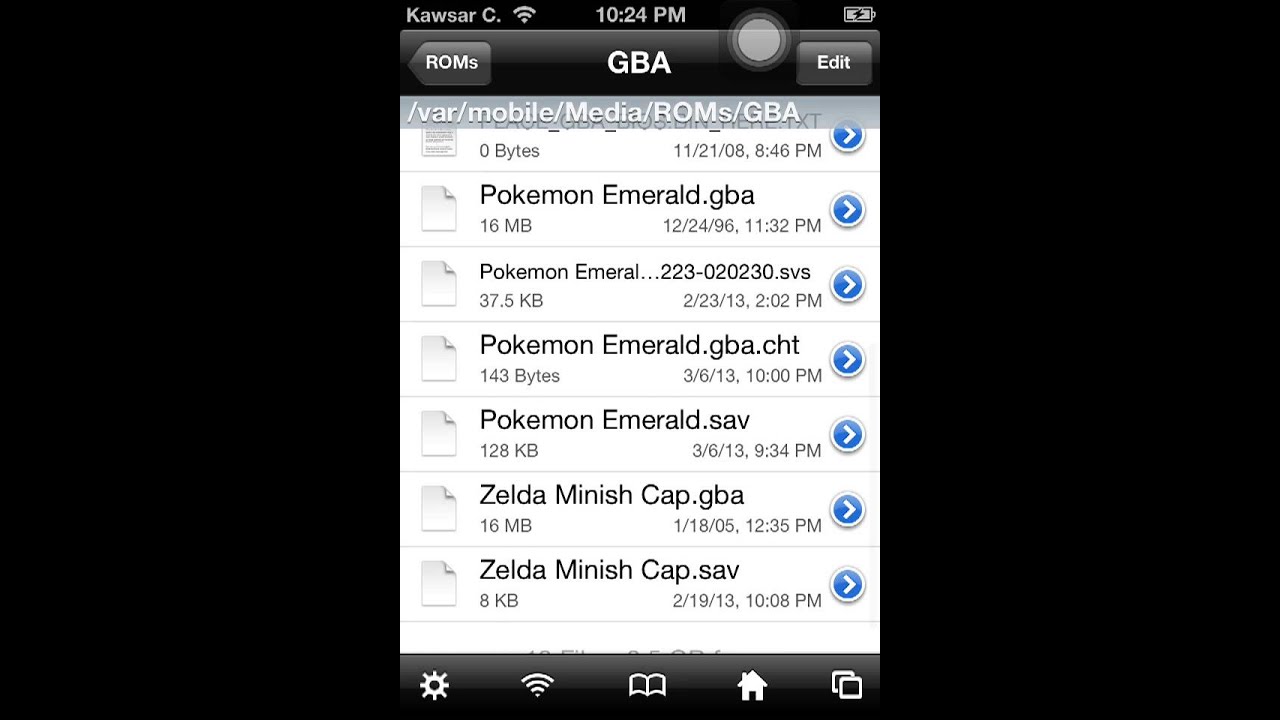Show details arrow for Pokemon Emerald.gba
The image size is (1280, 720).
847,209
